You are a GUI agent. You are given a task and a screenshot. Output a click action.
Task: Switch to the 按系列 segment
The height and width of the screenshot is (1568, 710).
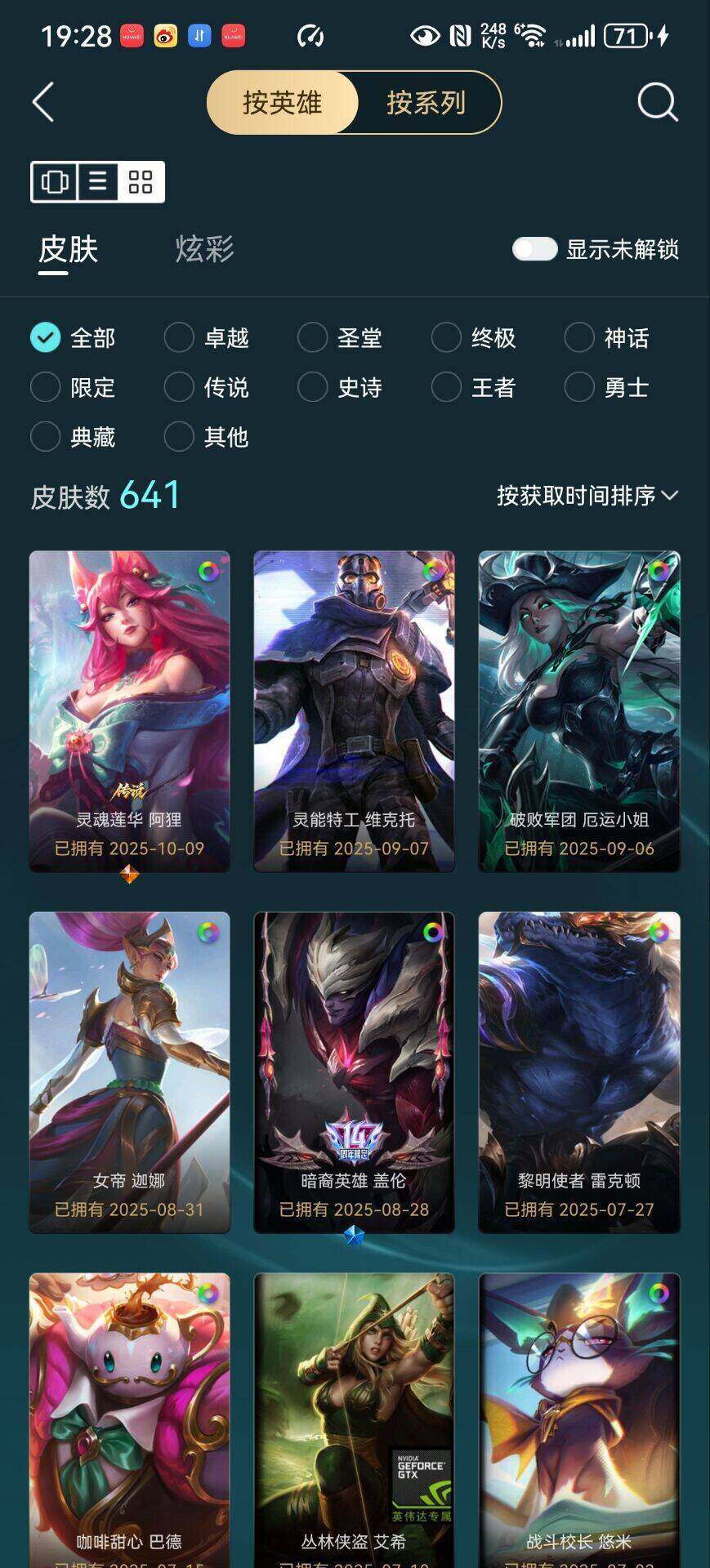426,102
